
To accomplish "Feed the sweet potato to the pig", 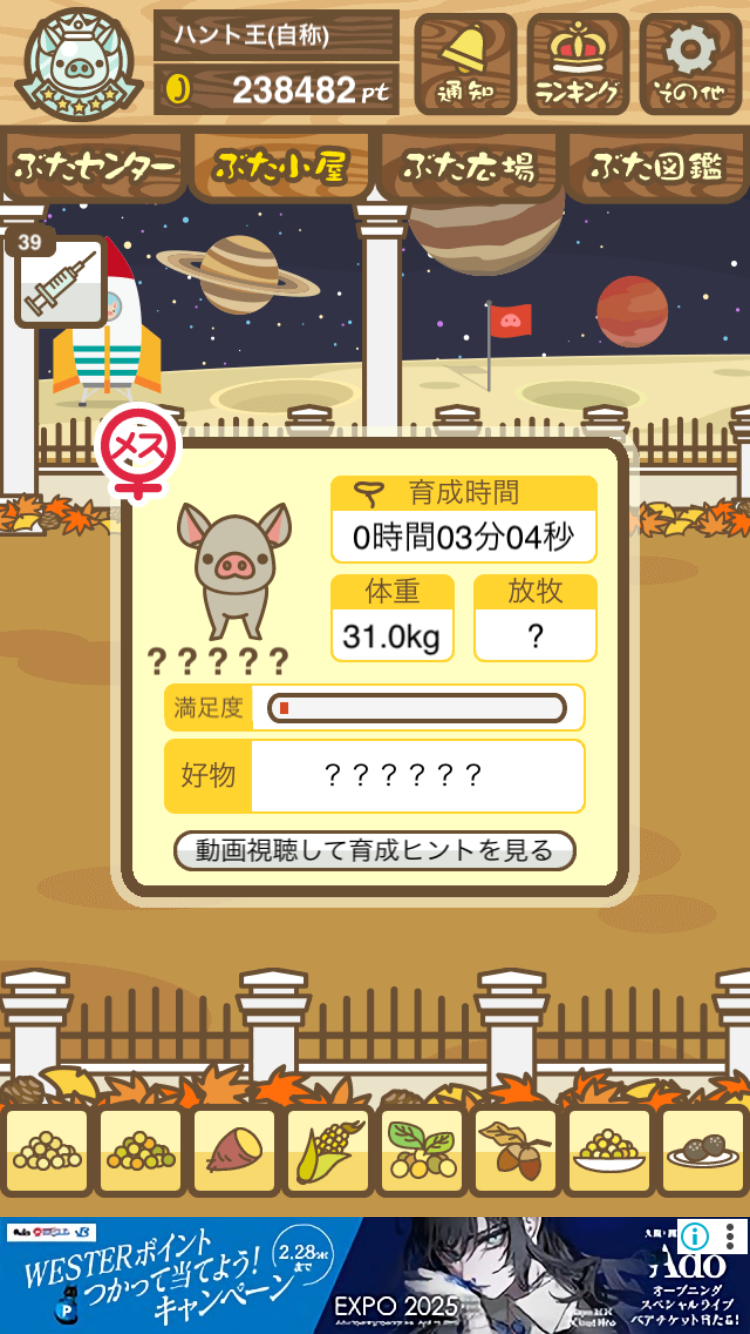I will 234,1151.
